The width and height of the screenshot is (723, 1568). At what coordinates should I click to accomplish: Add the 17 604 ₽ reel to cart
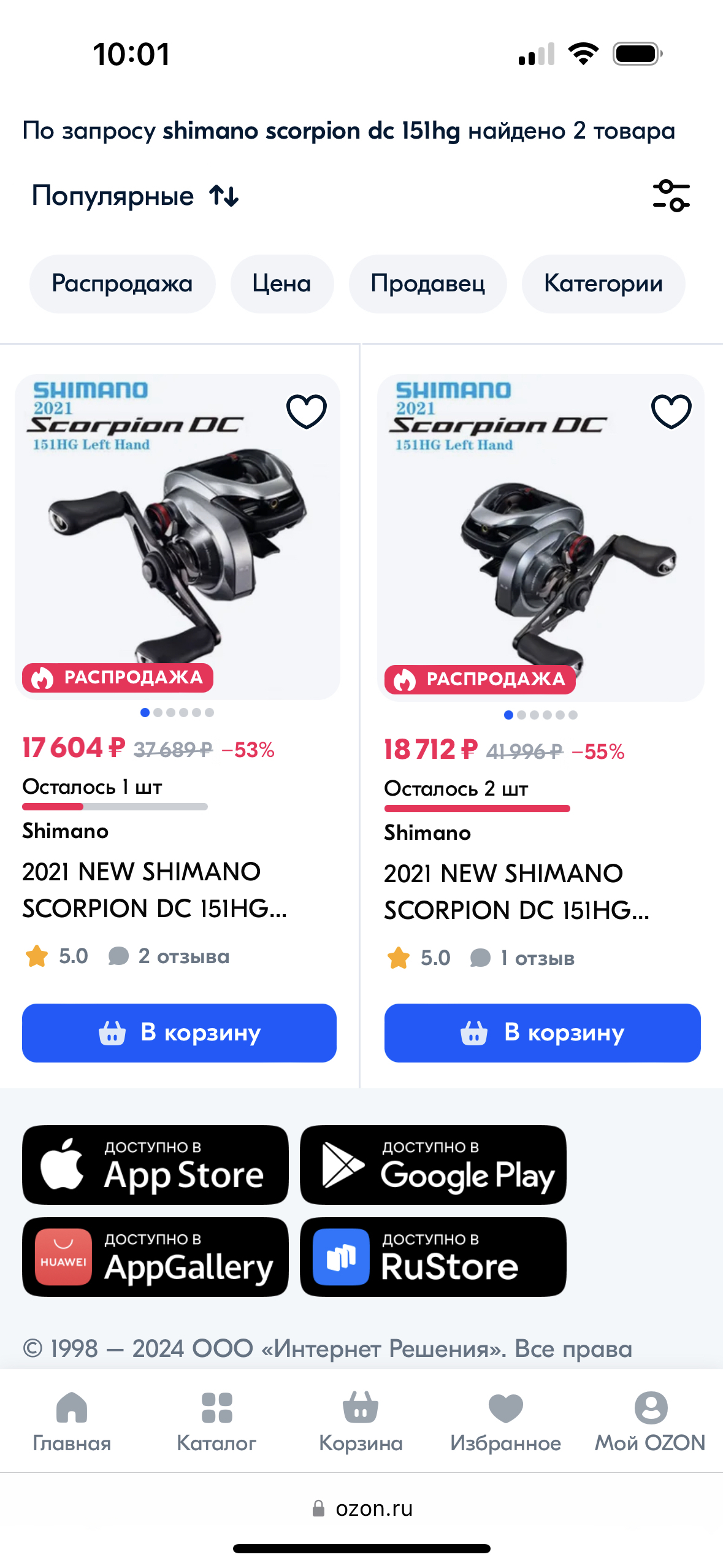coord(179,1032)
